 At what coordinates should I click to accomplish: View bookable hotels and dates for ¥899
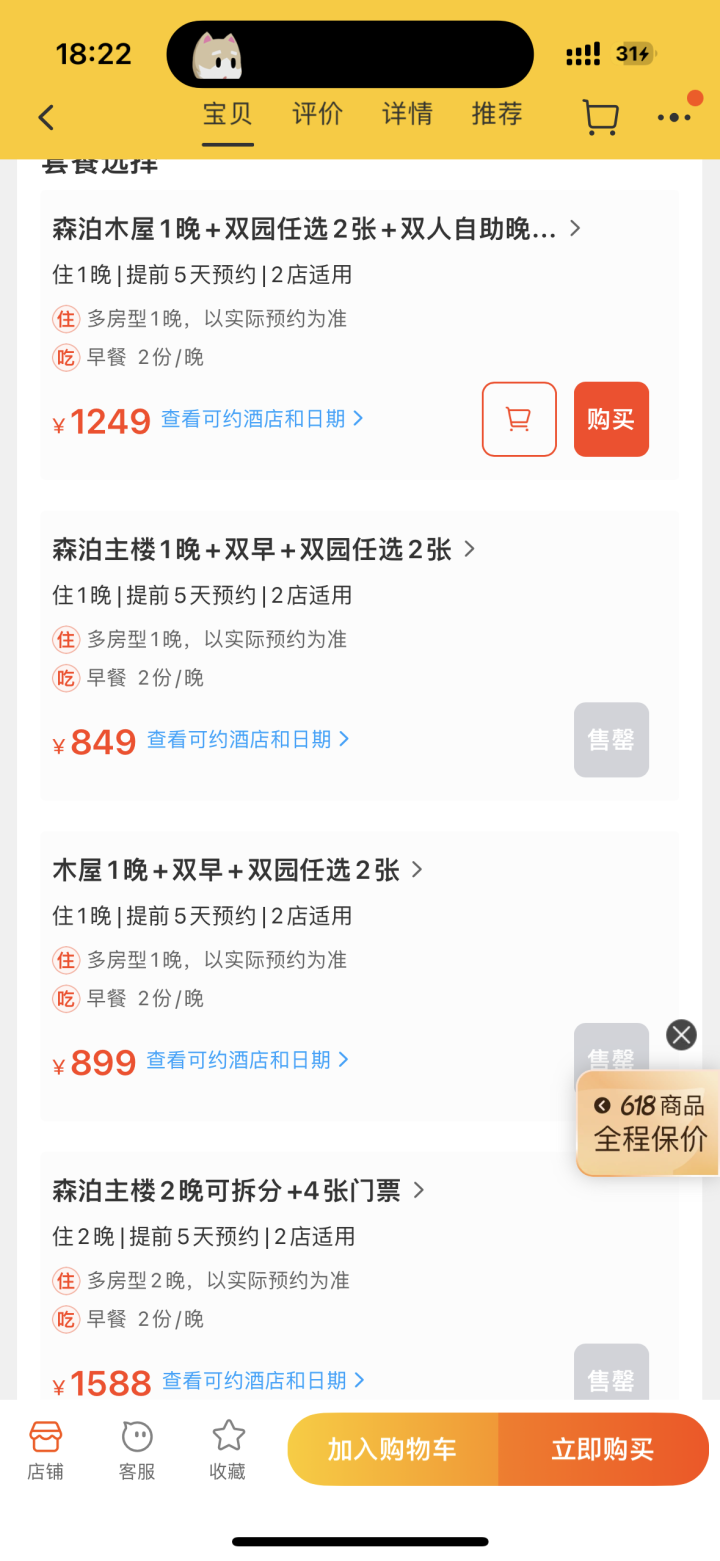click(x=248, y=1060)
